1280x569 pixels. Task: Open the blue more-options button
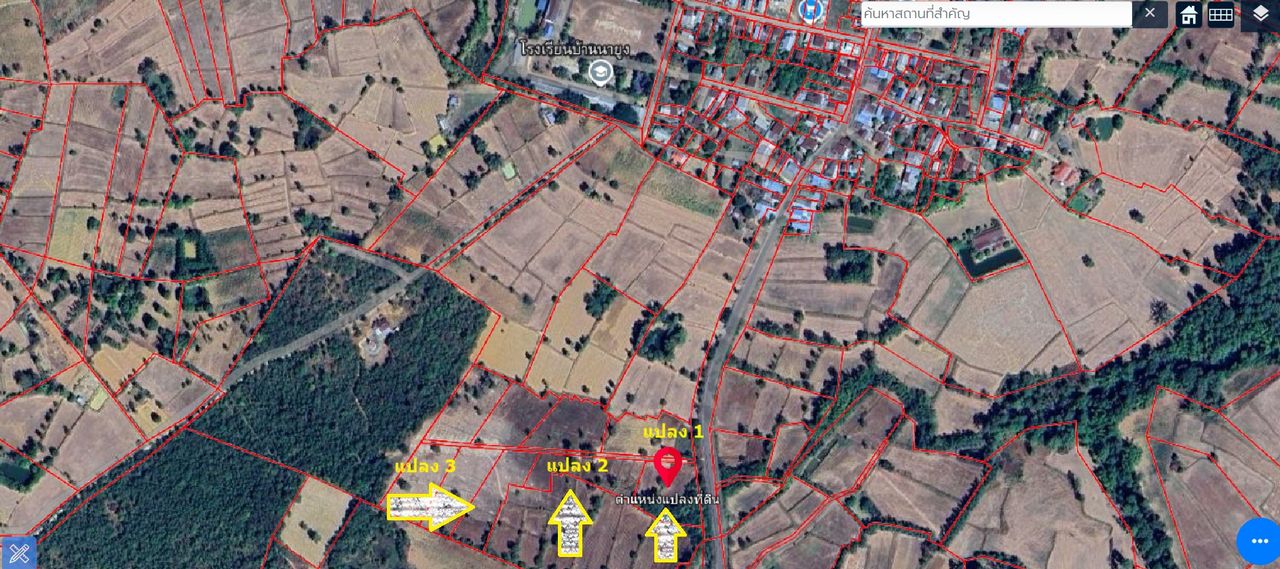pos(1259,541)
